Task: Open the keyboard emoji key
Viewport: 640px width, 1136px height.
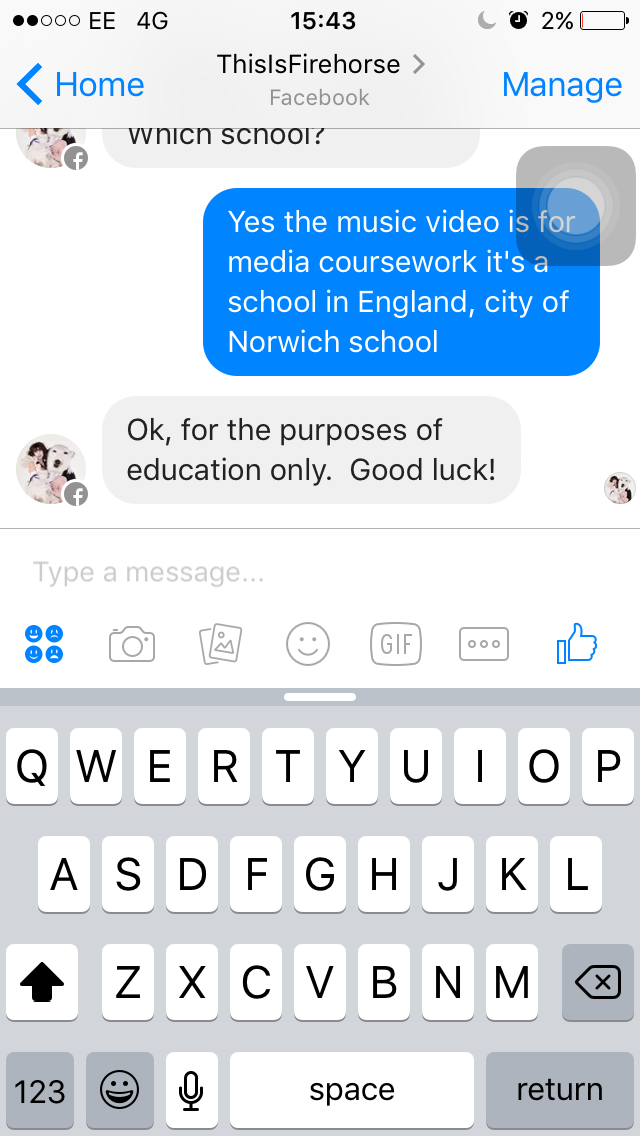Action: [120, 1090]
